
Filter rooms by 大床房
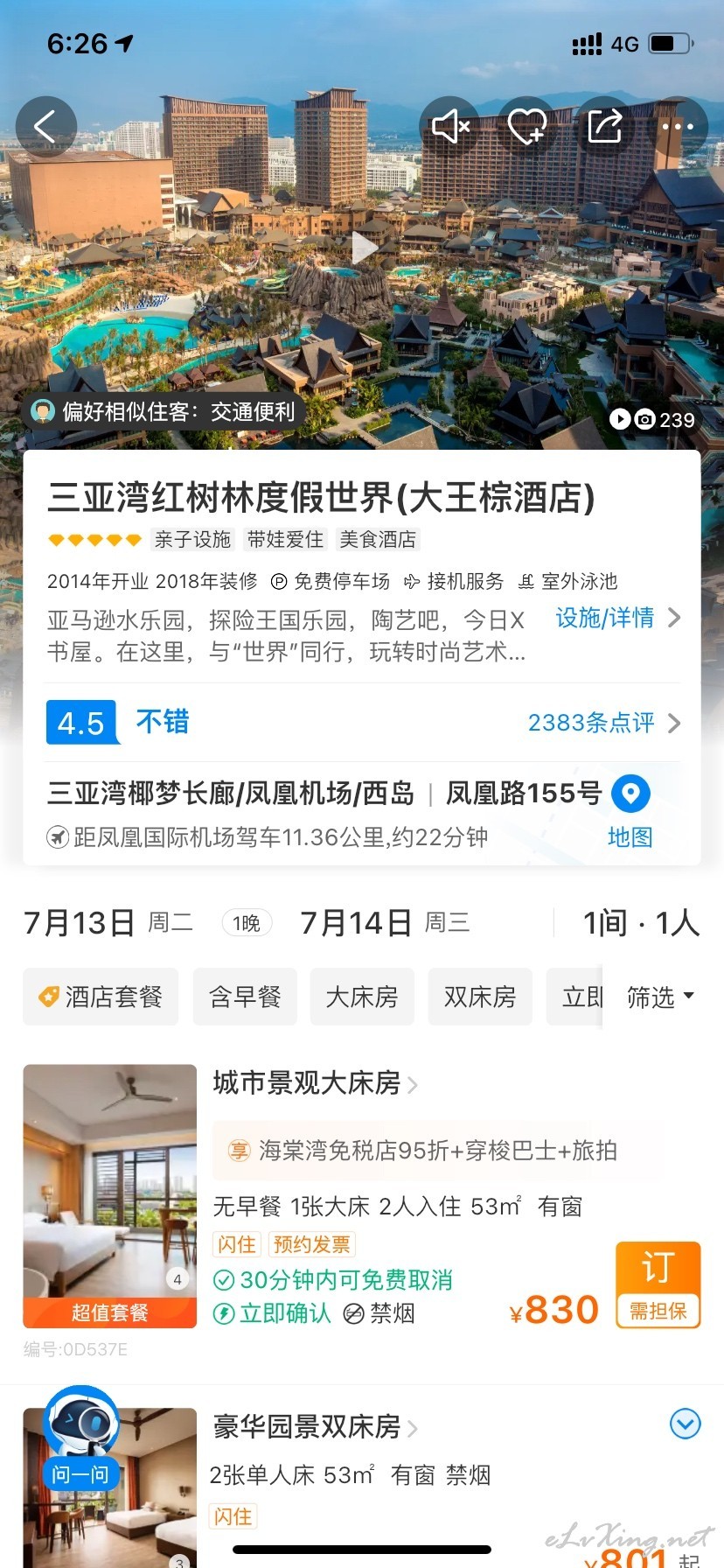(362, 997)
